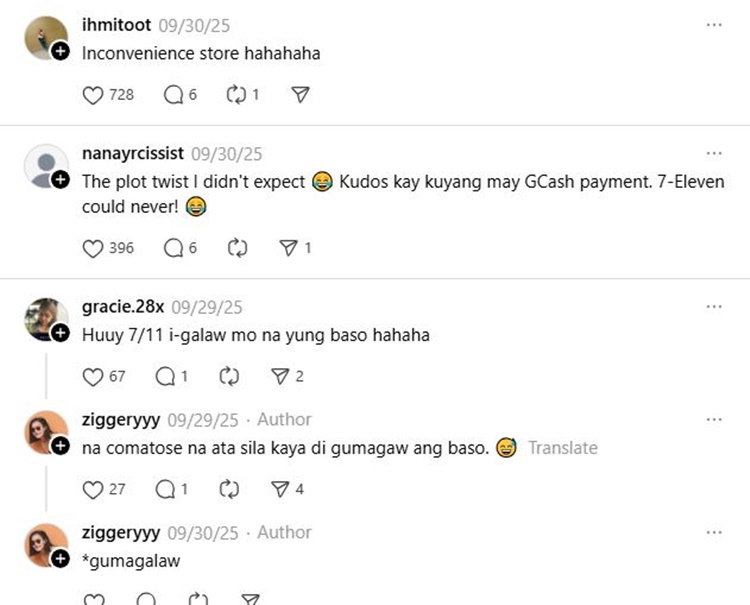Image resolution: width=750 pixels, height=605 pixels.
Task: Translate ziggeryyy's comatose reply
Action: point(563,448)
